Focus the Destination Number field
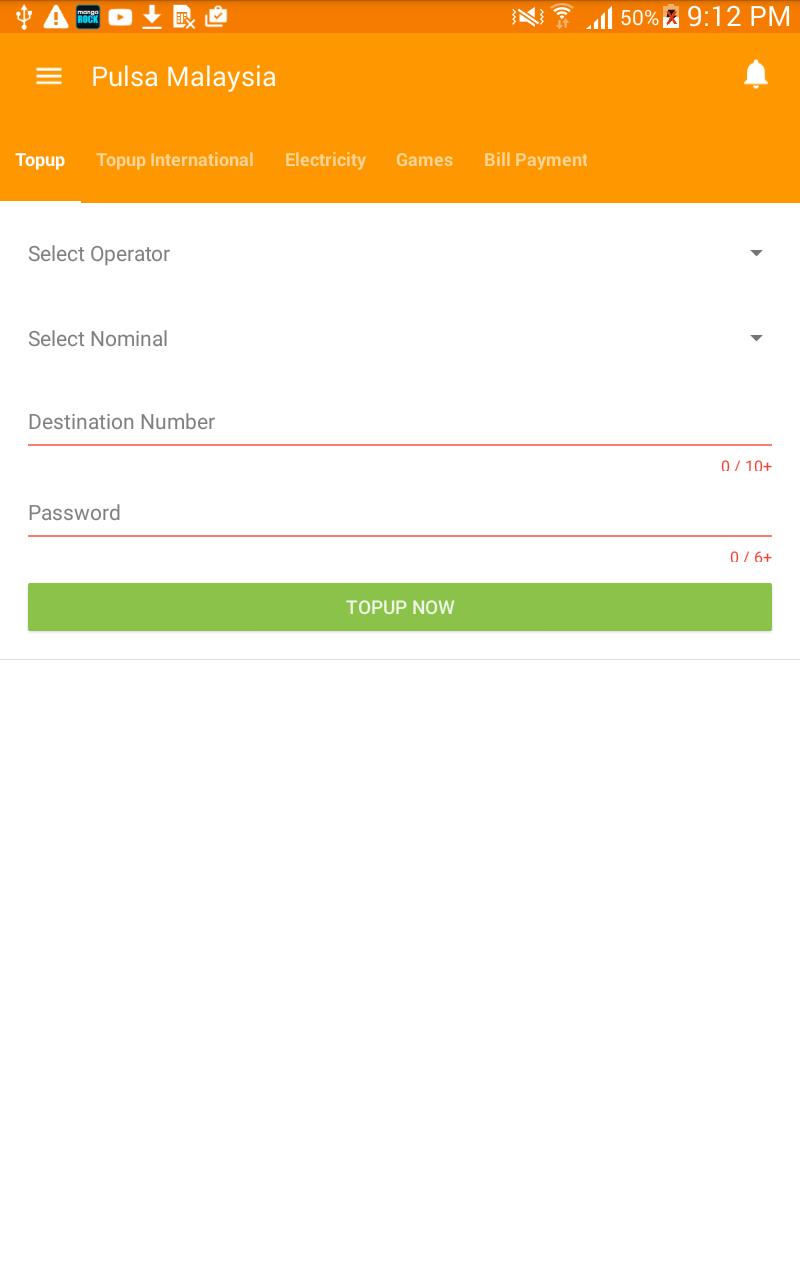Viewport: 800px width, 1280px height. tap(400, 423)
